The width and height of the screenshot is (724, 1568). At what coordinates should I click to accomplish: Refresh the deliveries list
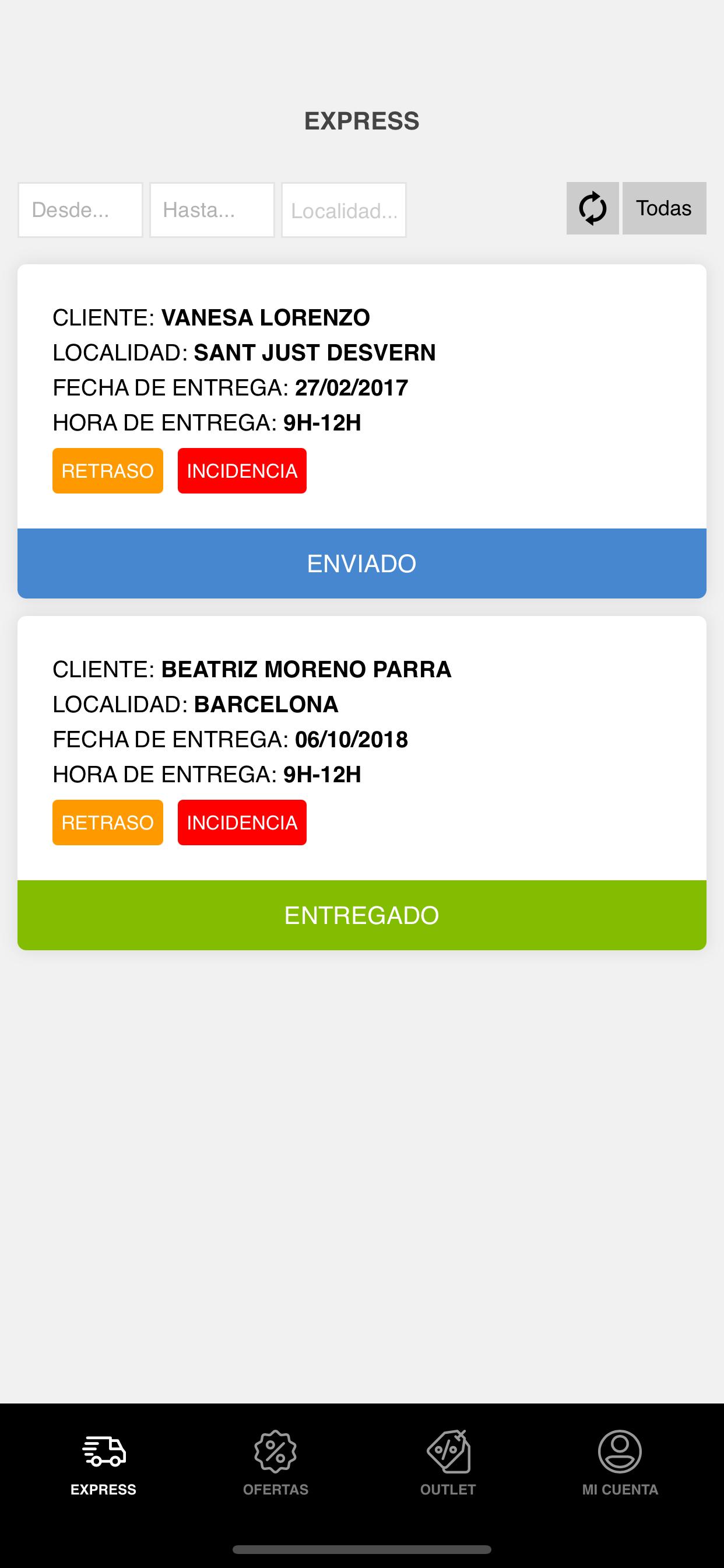coord(592,209)
